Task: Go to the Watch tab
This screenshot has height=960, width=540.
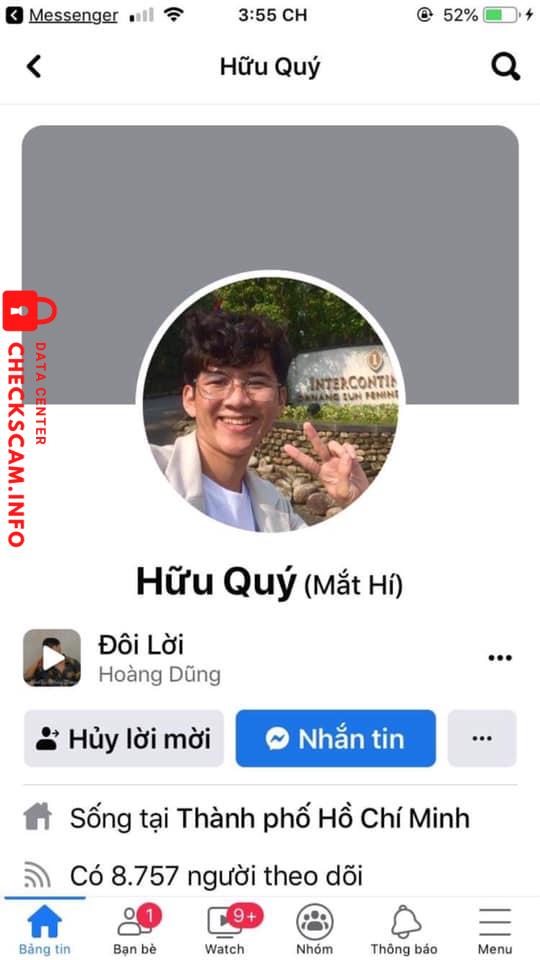Action: (225, 928)
